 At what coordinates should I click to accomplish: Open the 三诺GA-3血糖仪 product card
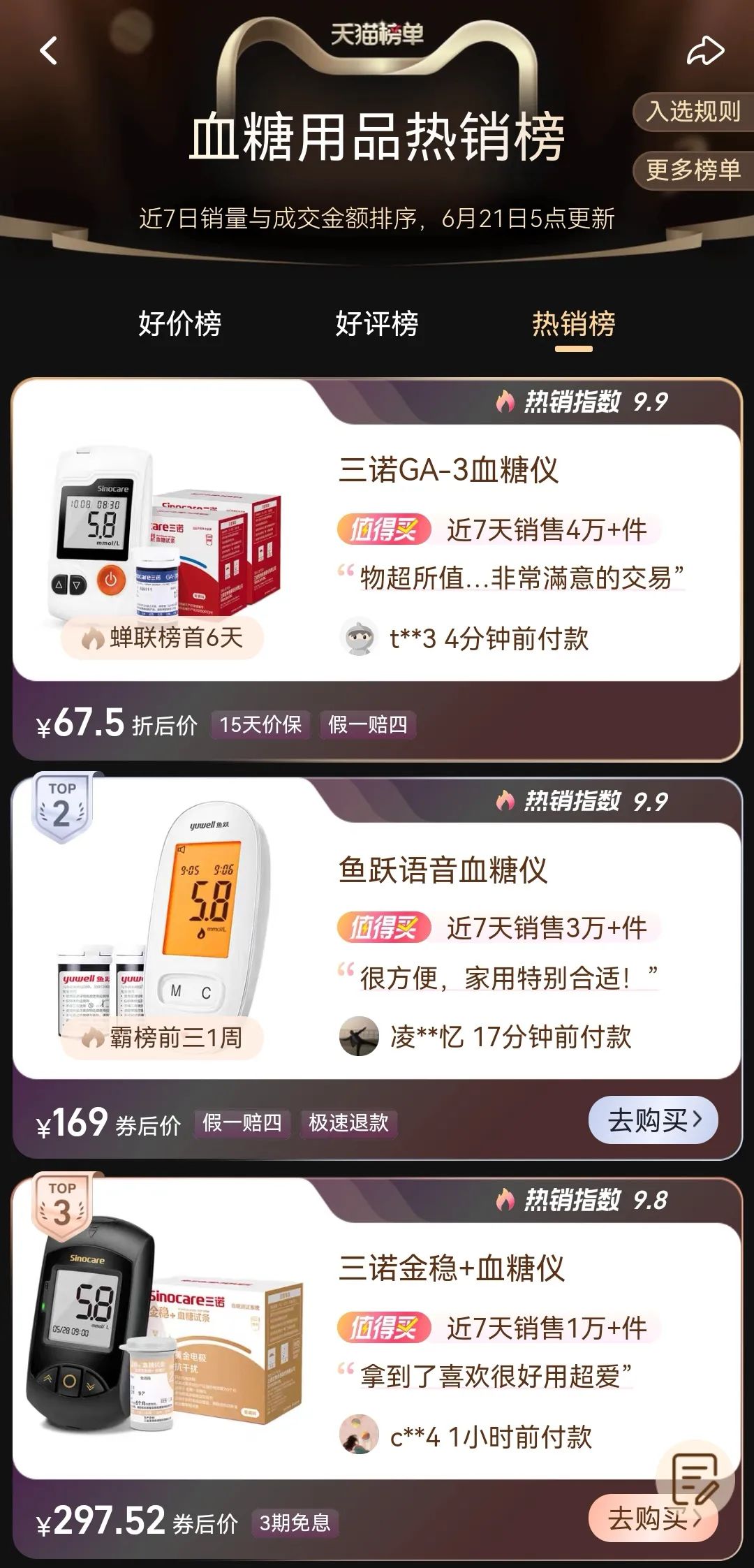[x=377, y=569]
